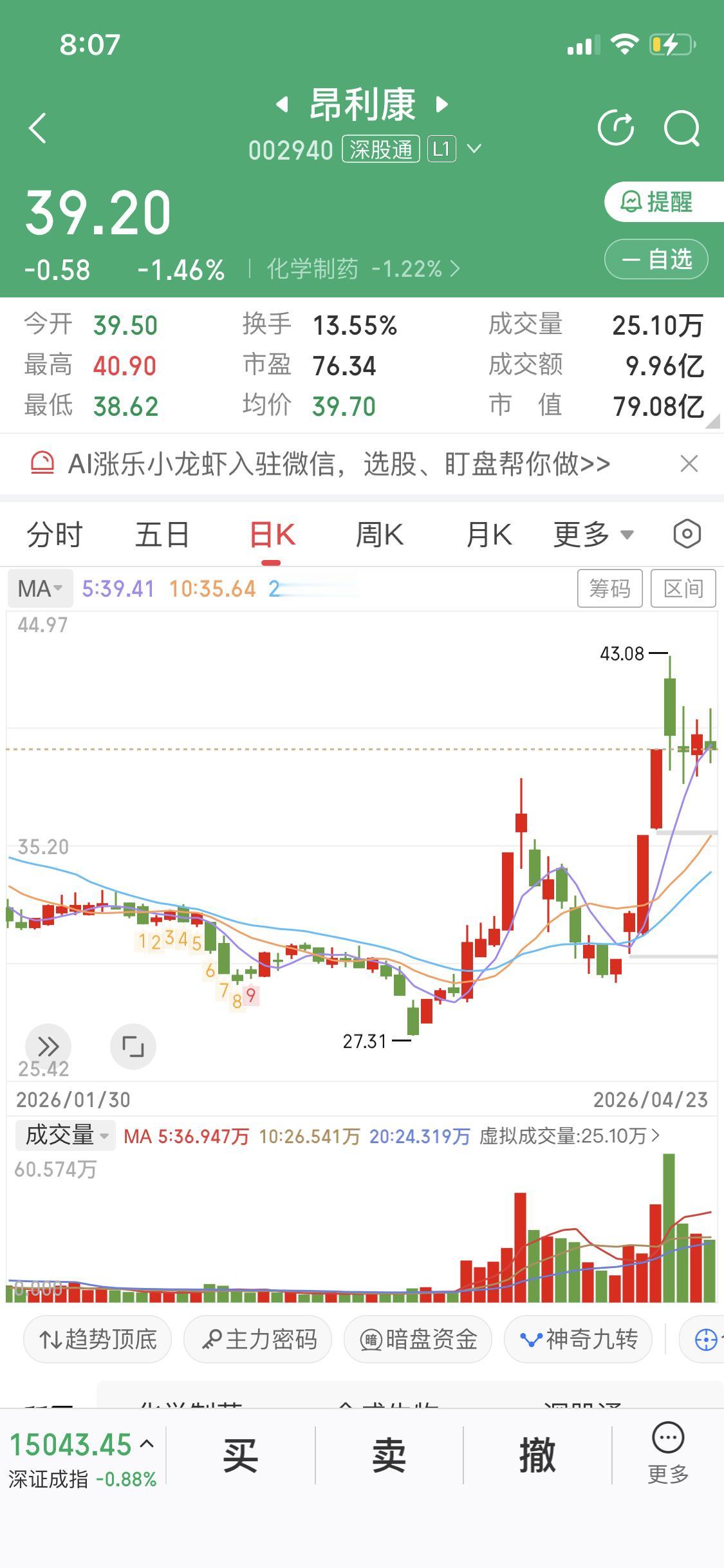The image size is (724, 1568).
Task: Open the MA indicator dropdown
Action: pyautogui.click(x=40, y=588)
